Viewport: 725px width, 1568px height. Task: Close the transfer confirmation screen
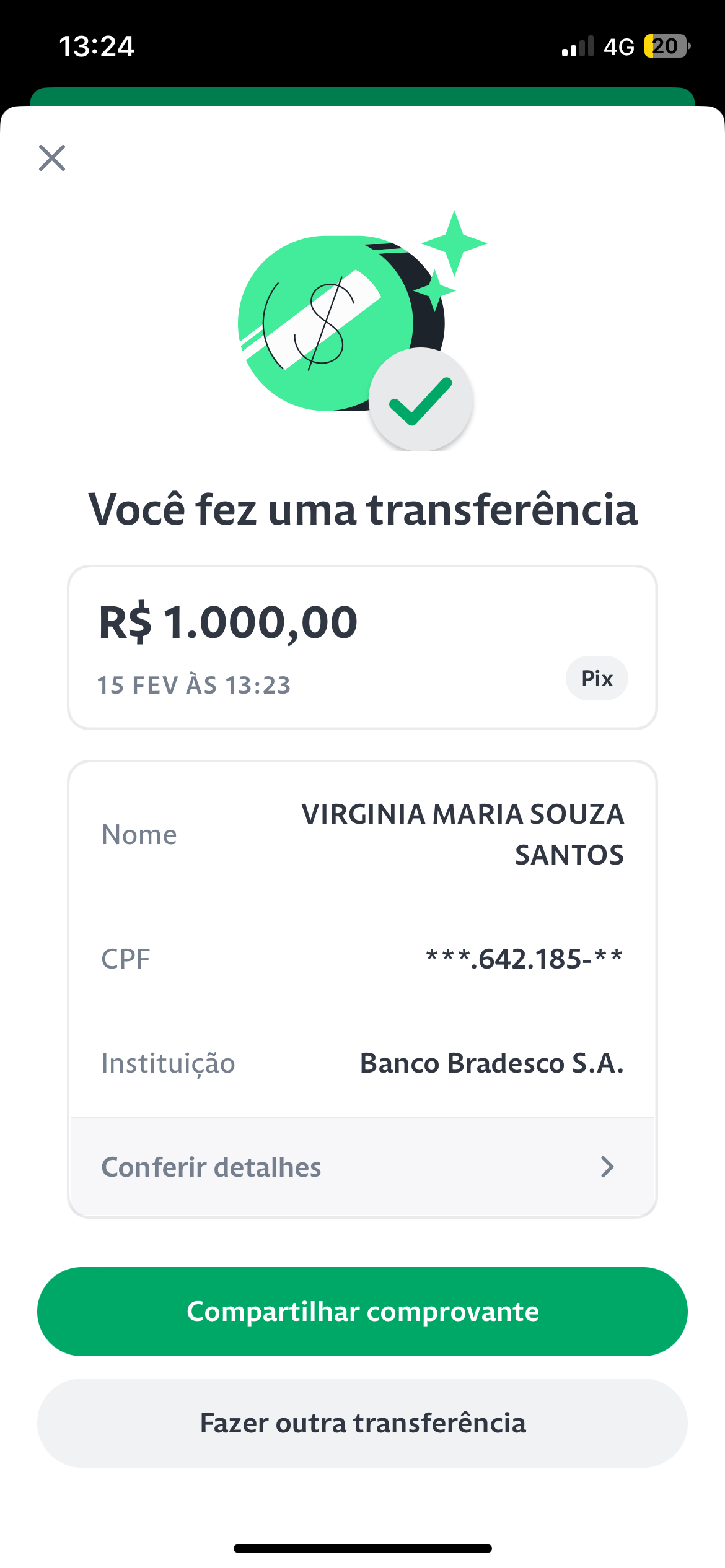(52, 158)
